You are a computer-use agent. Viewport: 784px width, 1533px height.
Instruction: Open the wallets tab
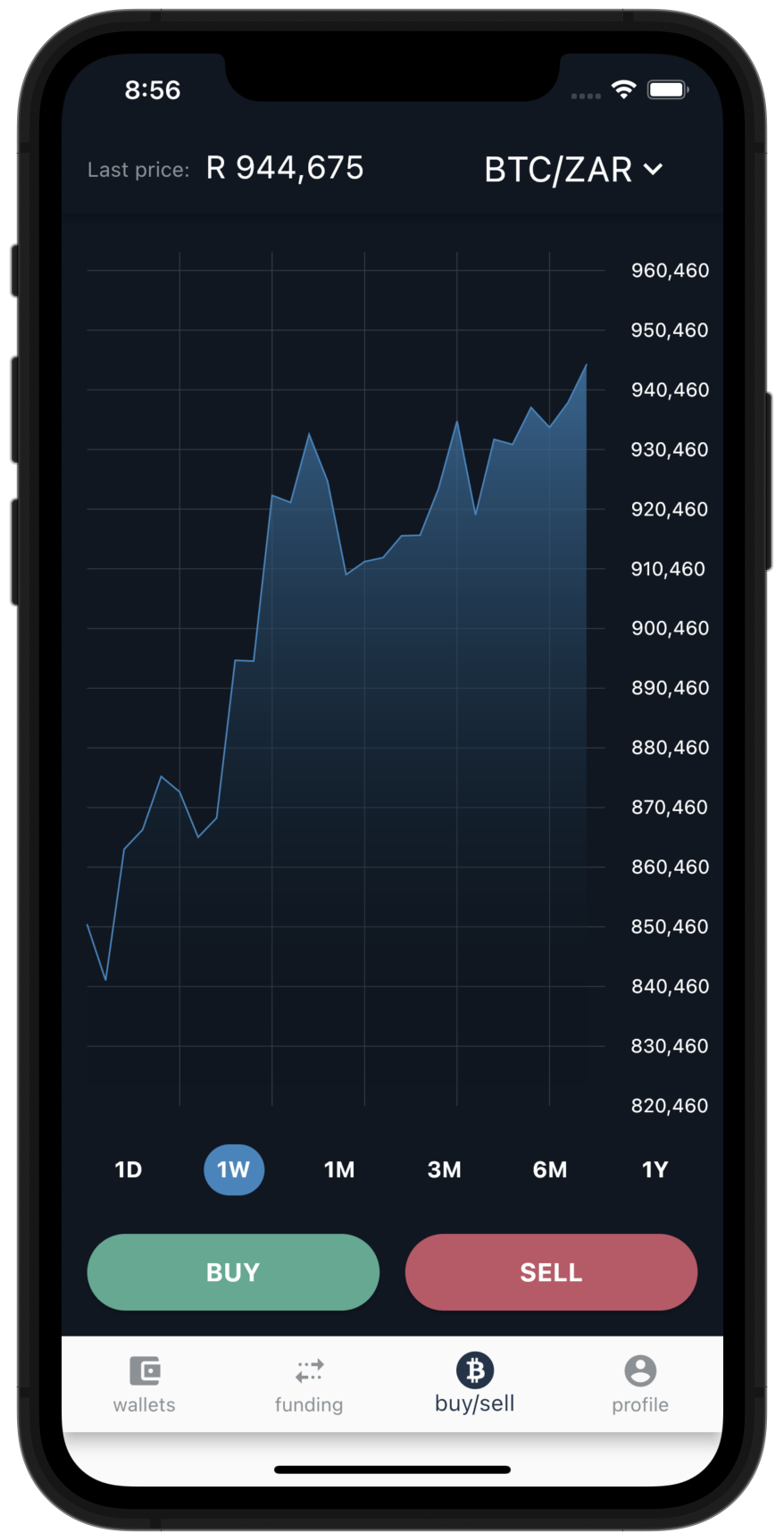coord(145,1384)
